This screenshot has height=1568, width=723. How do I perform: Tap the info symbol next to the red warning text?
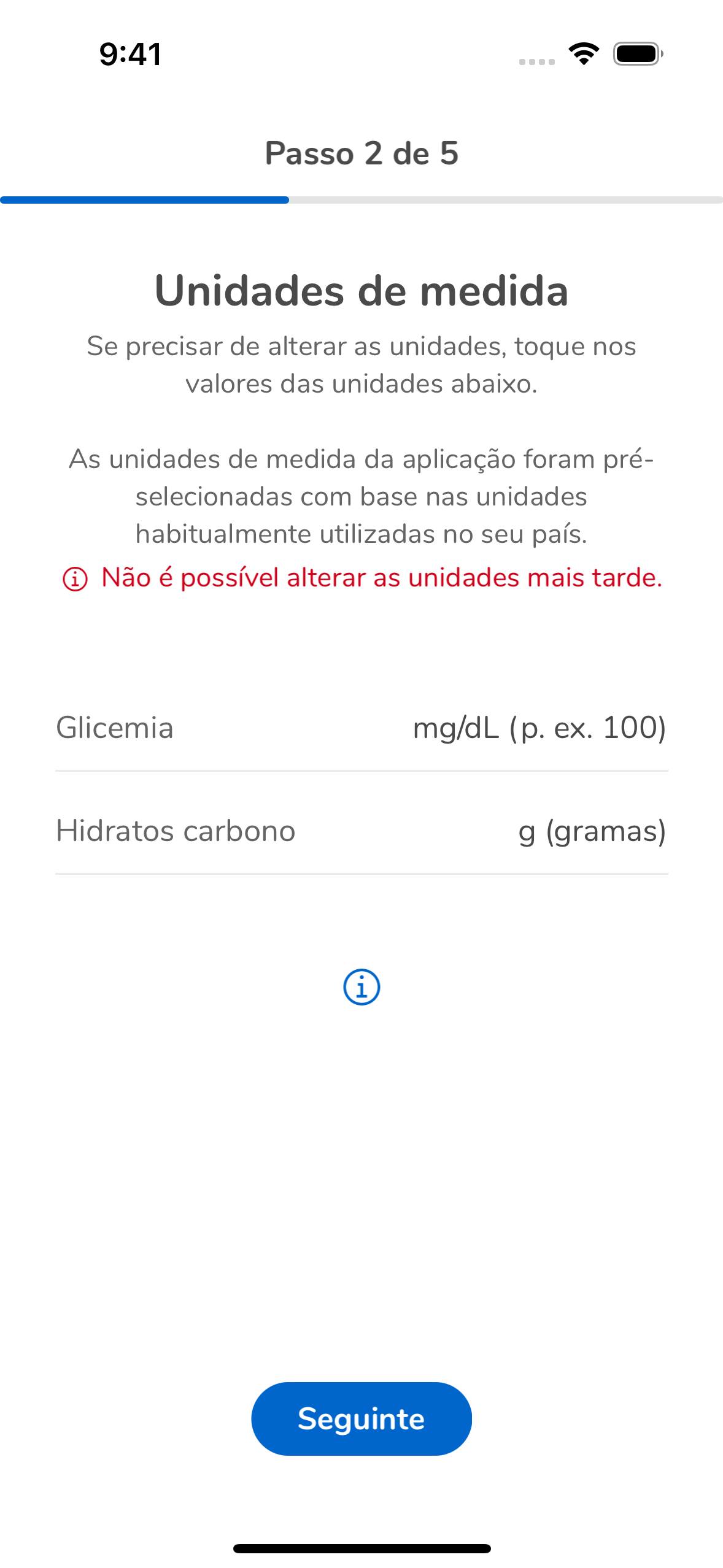[74, 578]
